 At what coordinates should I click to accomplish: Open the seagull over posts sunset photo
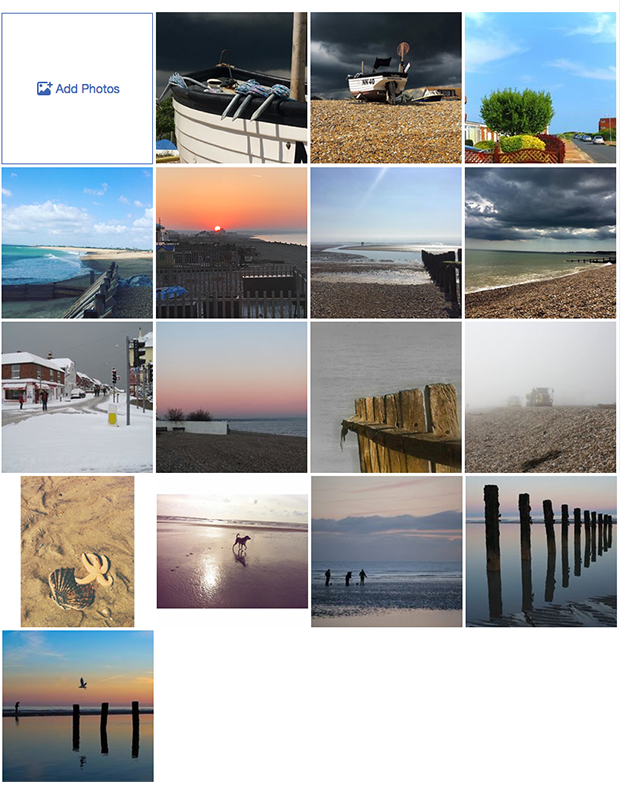(x=77, y=706)
